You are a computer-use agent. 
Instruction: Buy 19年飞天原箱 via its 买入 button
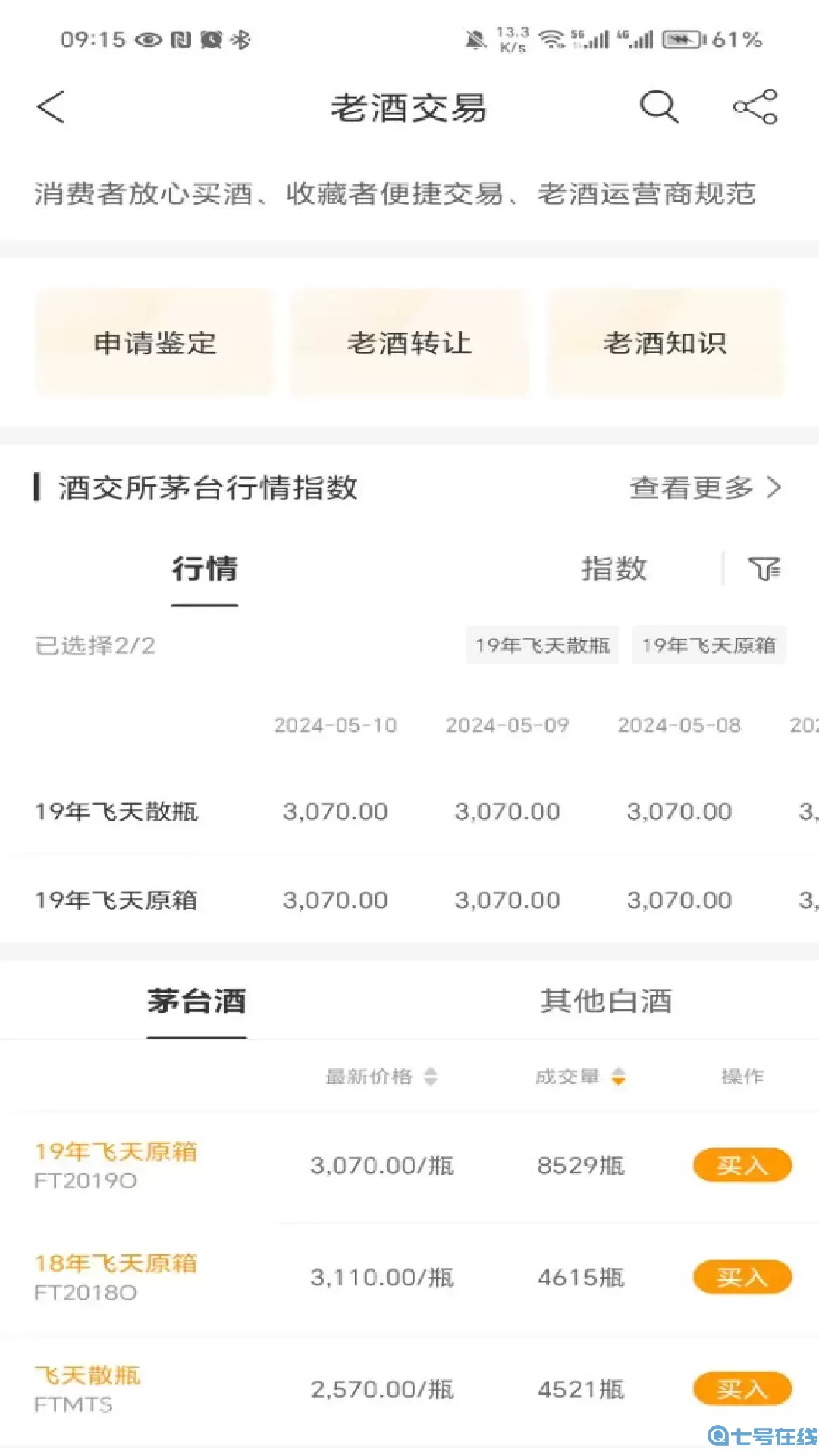(741, 1165)
